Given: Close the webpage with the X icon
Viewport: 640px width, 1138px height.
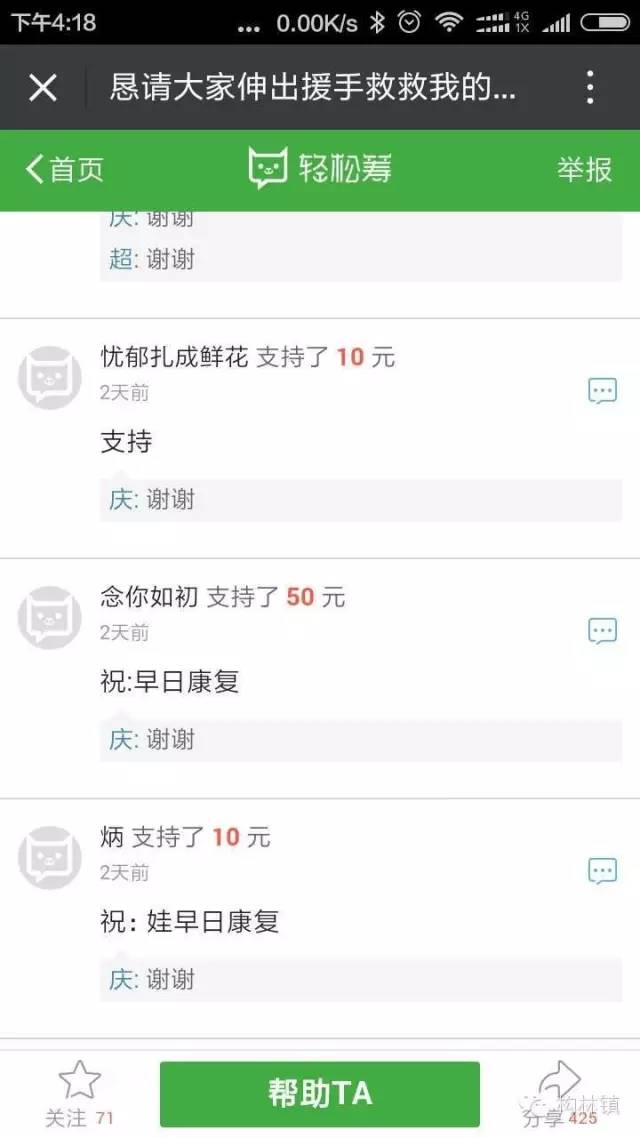Looking at the screenshot, I should pos(43,88).
